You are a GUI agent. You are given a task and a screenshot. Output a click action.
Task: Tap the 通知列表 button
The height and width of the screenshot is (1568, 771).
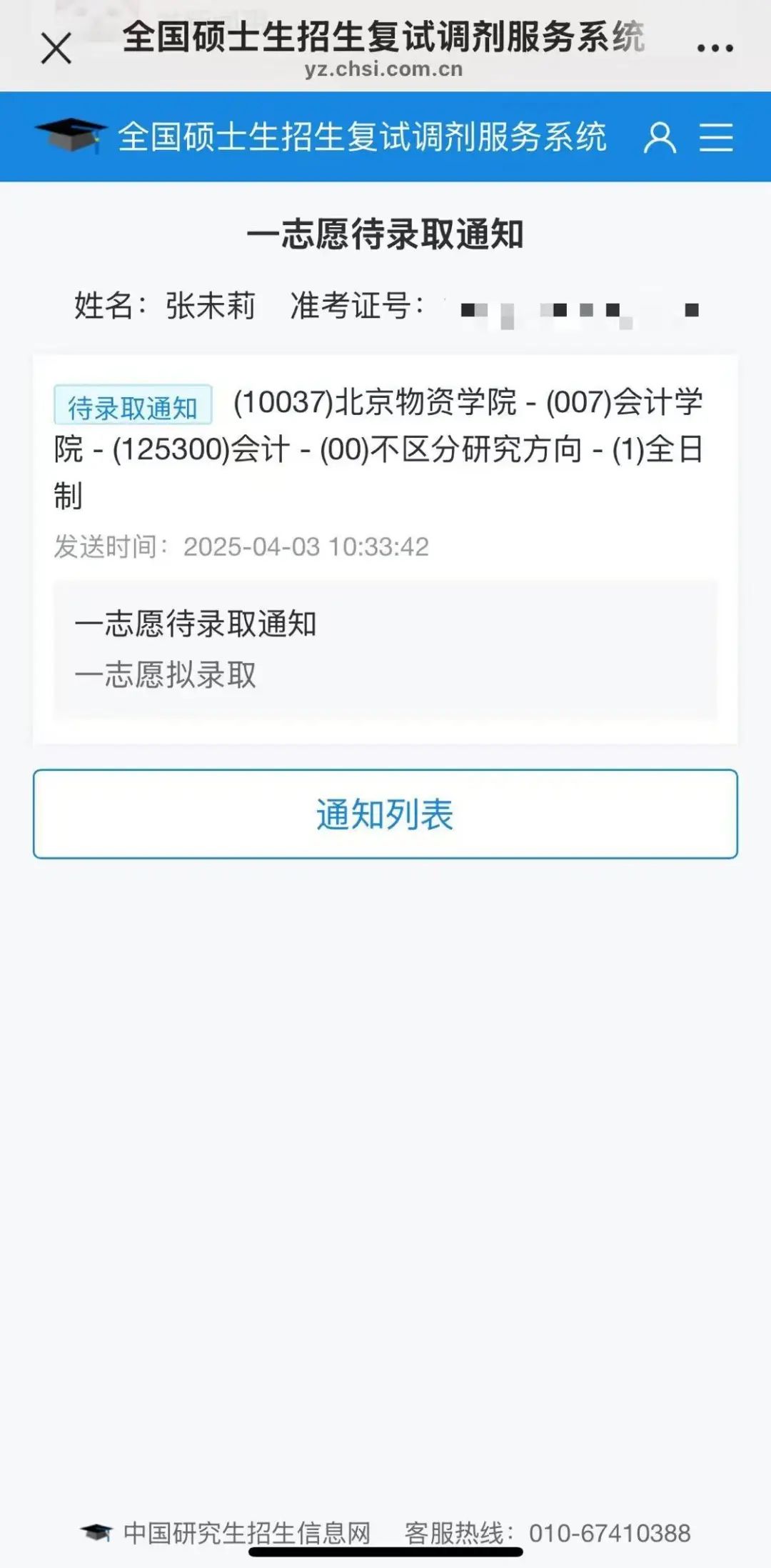(x=385, y=814)
